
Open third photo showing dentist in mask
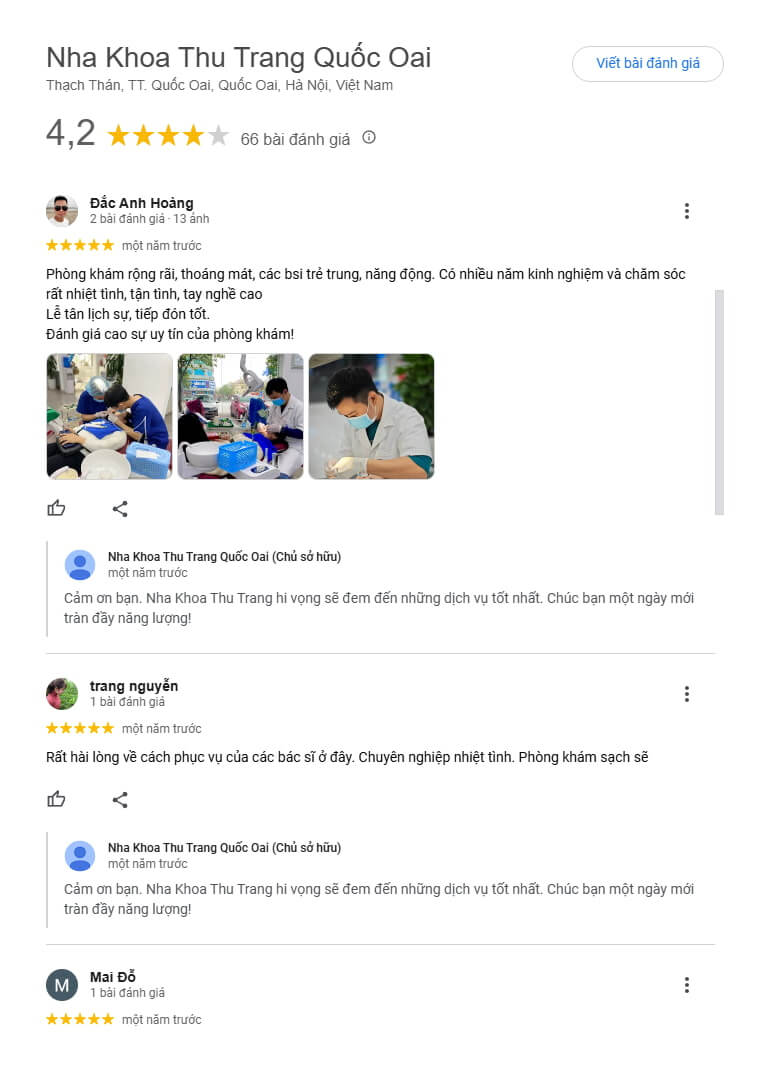click(x=371, y=416)
